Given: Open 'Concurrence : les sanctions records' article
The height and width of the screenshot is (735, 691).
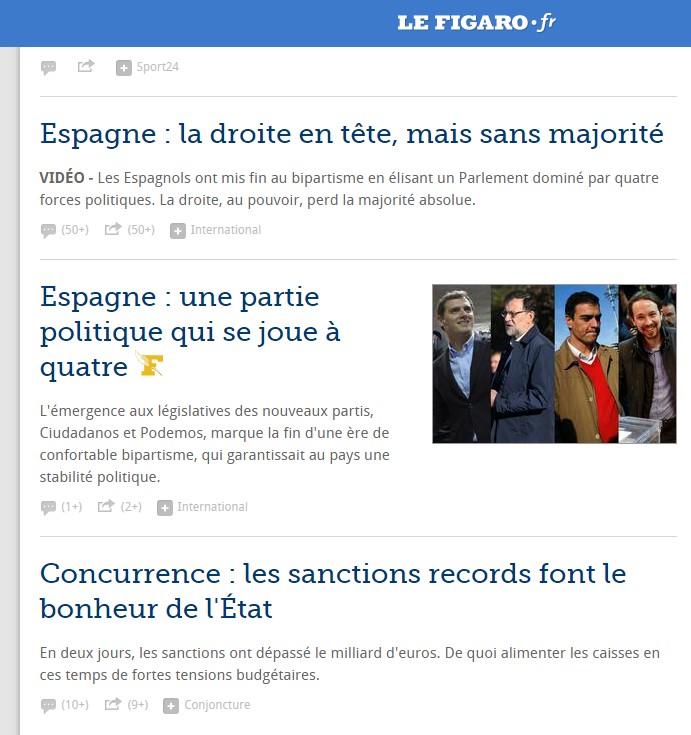Looking at the screenshot, I should point(333,591).
